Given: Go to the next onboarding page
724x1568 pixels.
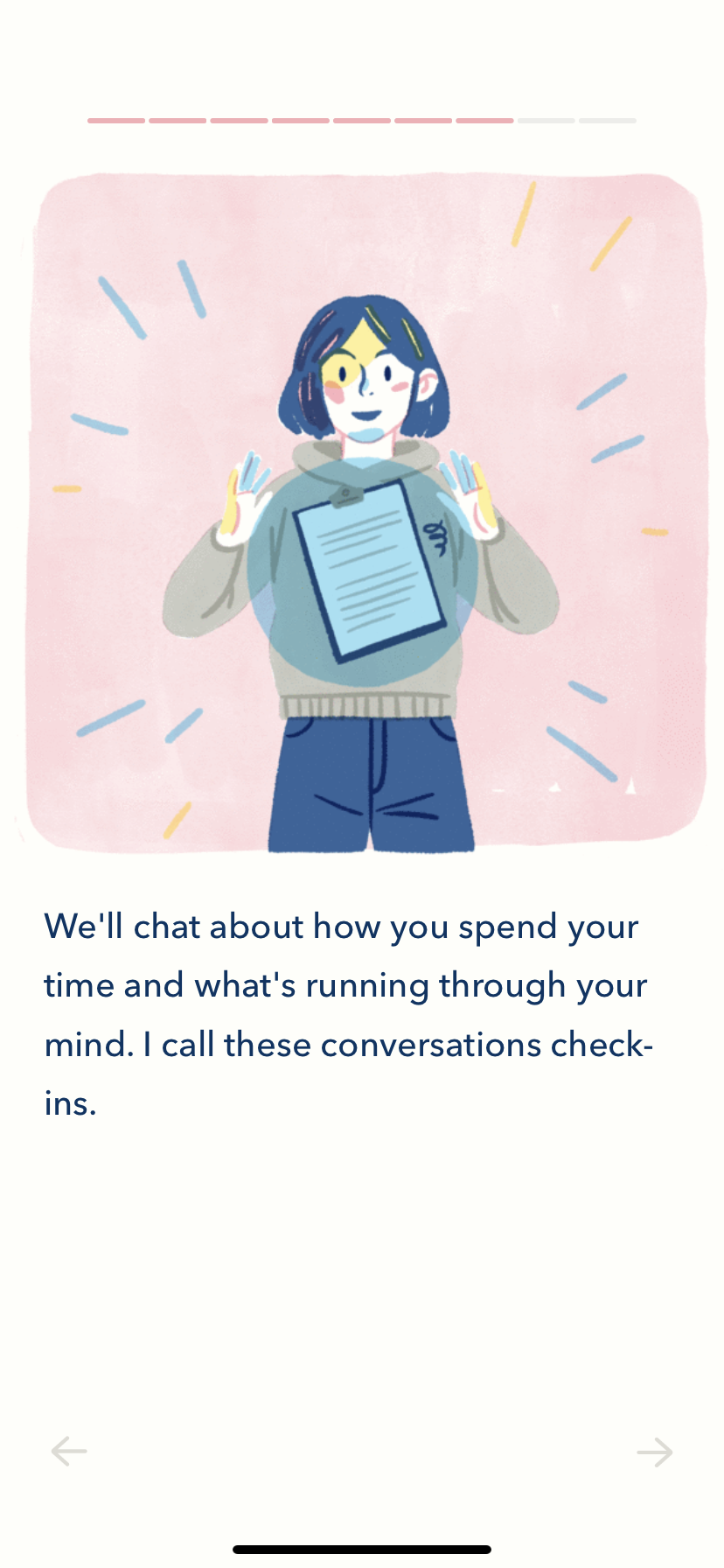Looking at the screenshot, I should point(654,1452).
